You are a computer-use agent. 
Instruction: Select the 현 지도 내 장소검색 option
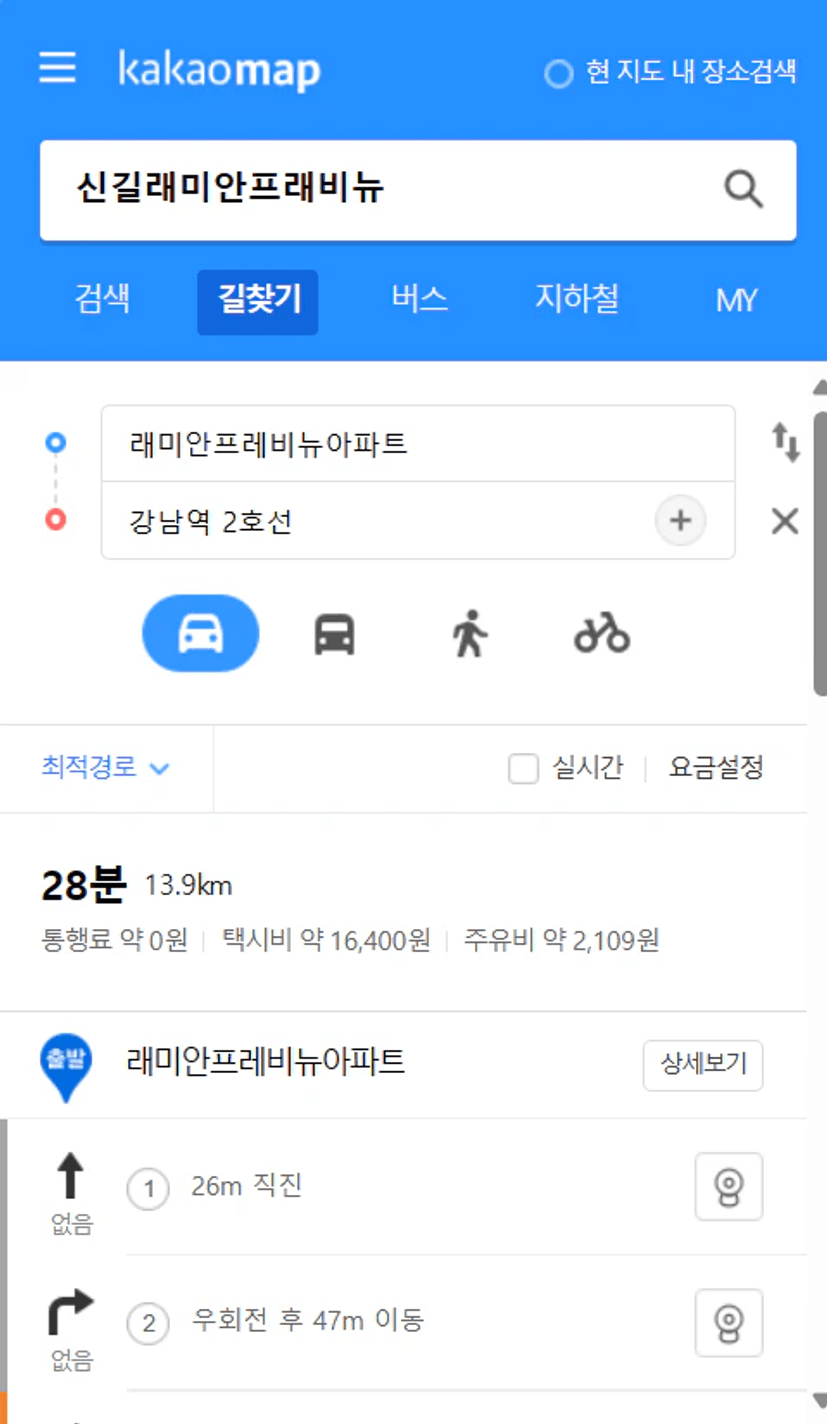(671, 72)
